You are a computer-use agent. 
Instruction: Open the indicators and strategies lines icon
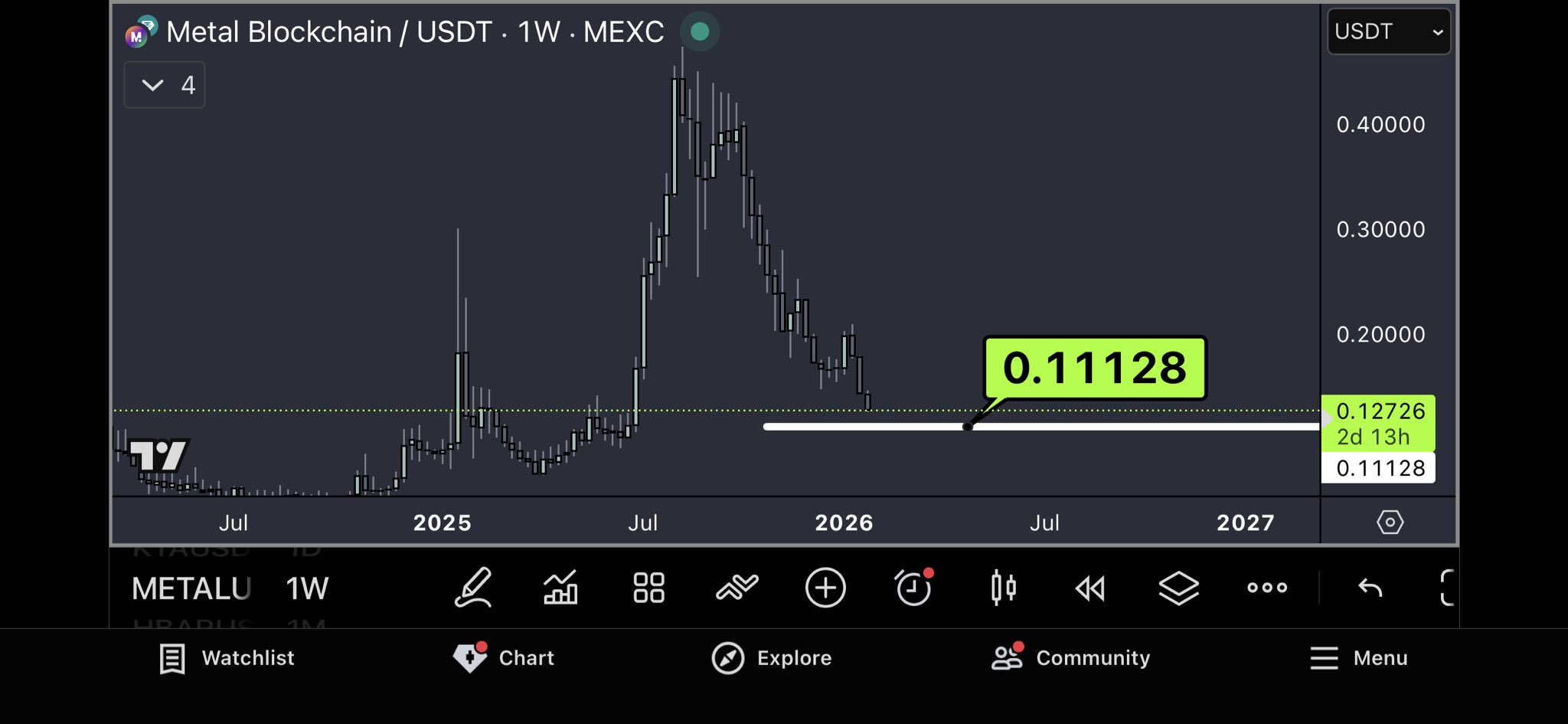pos(737,588)
